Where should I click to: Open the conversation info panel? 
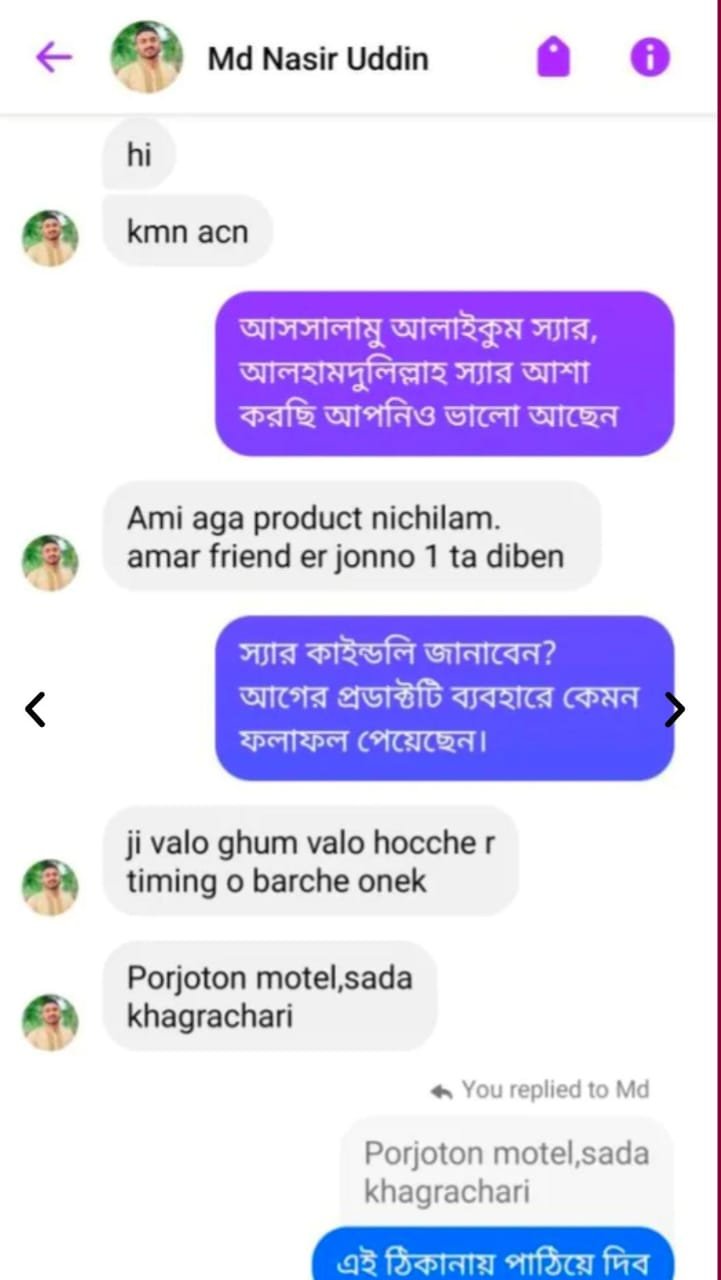pyautogui.click(x=649, y=58)
